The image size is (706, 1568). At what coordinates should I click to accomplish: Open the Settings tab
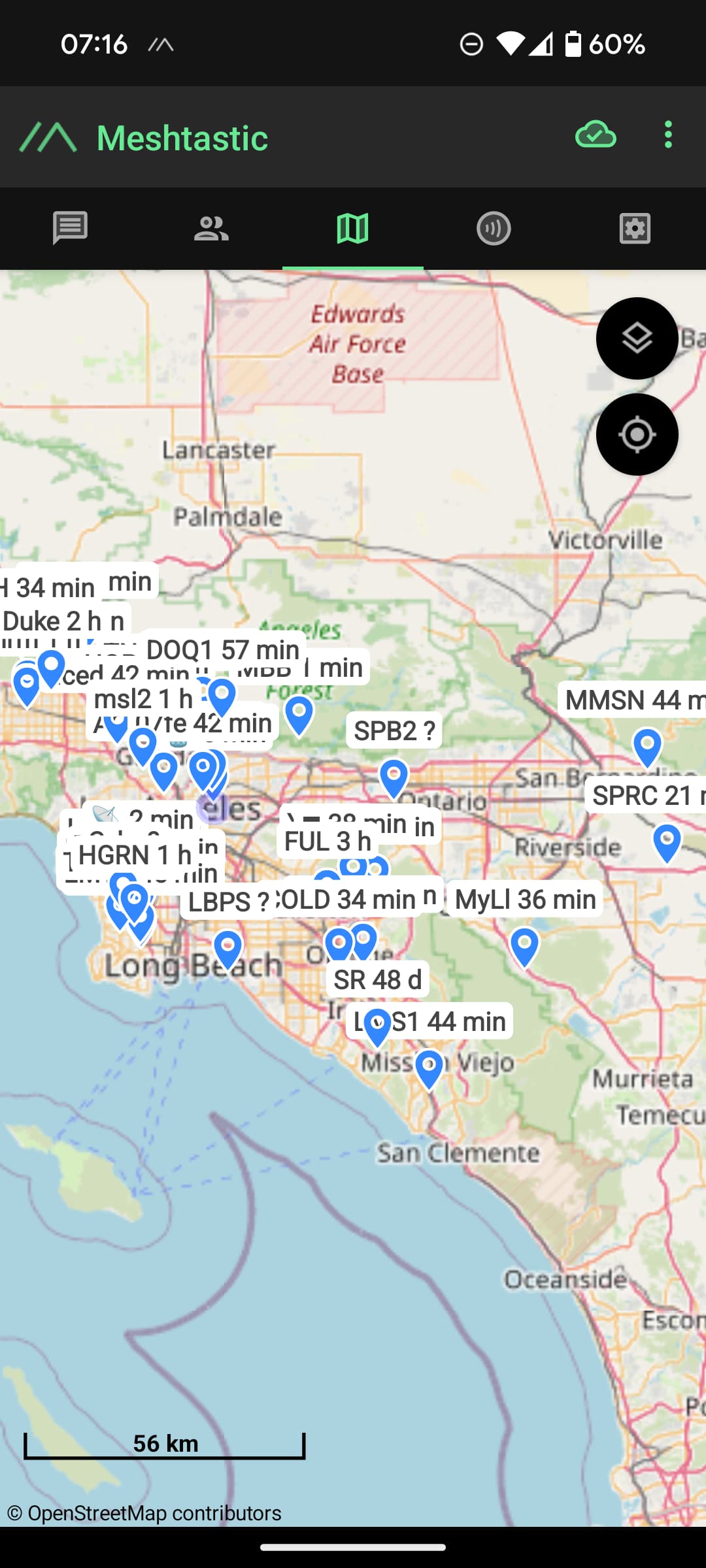tap(635, 228)
